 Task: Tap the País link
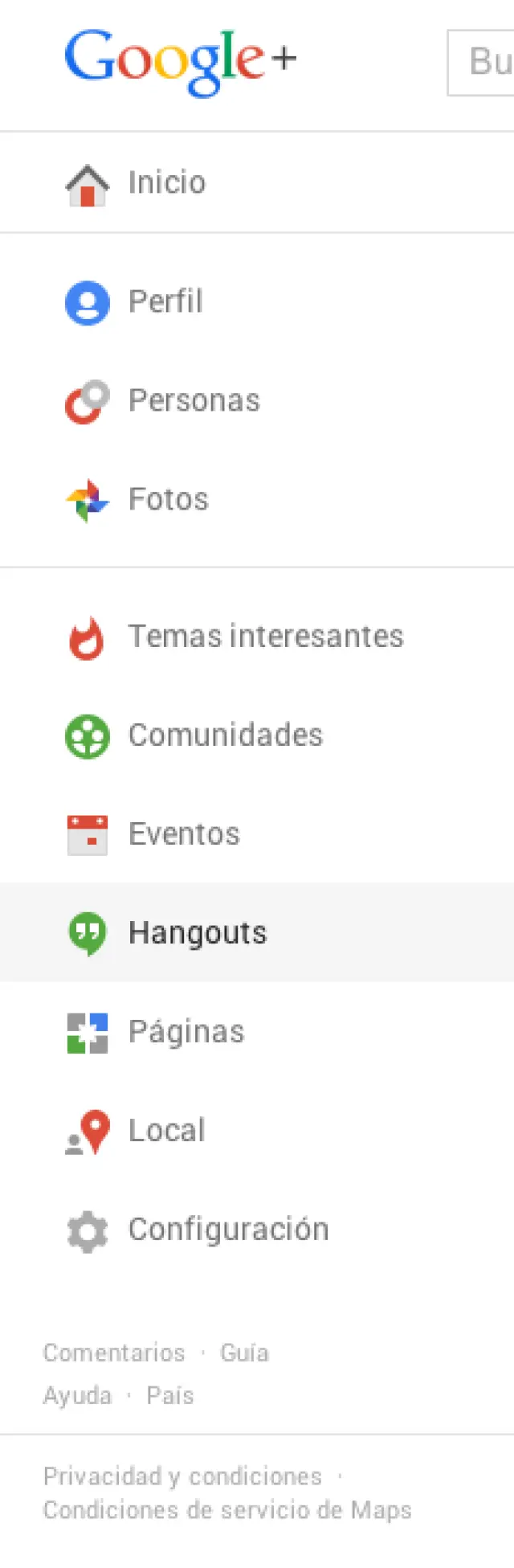170,1395
